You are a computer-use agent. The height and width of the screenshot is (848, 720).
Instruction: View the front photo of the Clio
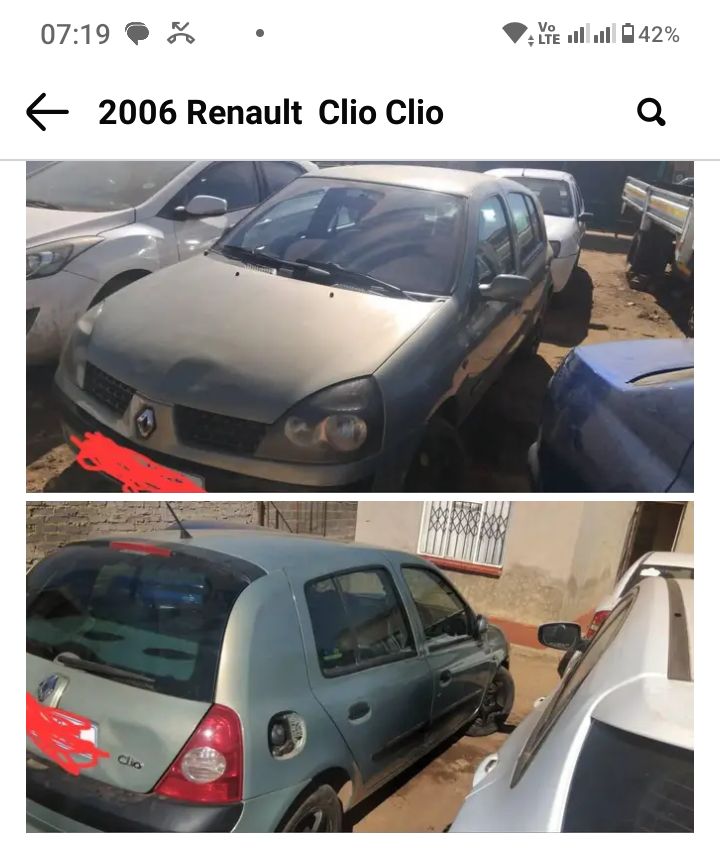360,326
